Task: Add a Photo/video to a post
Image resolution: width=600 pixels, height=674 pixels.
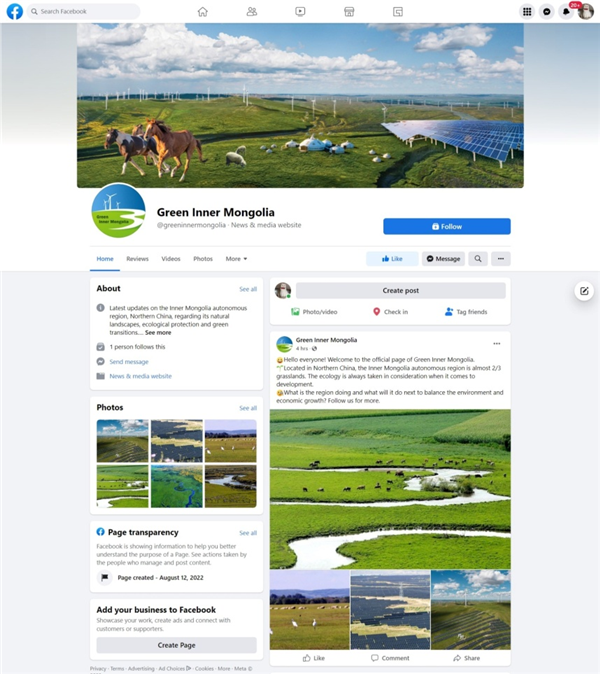Action: point(314,312)
